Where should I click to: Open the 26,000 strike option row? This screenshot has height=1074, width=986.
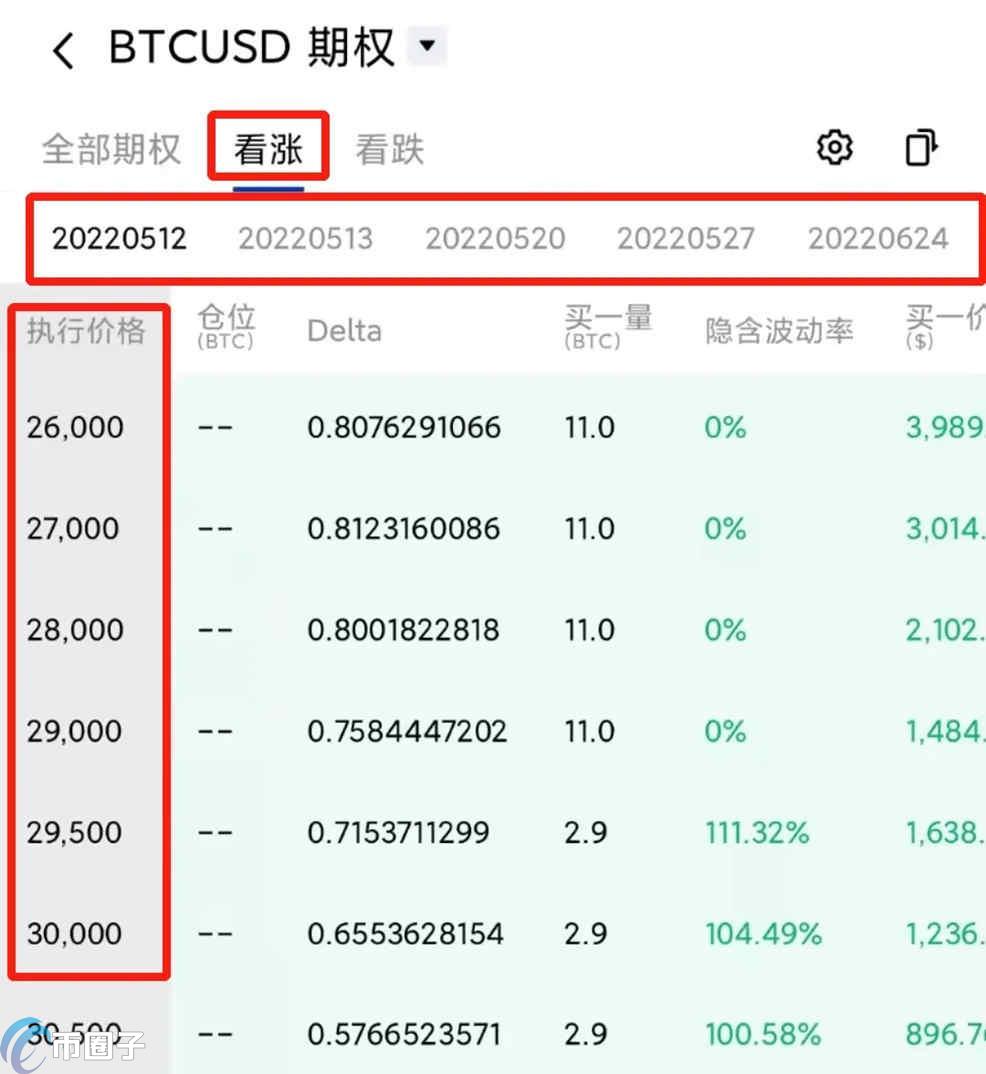(x=76, y=428)
